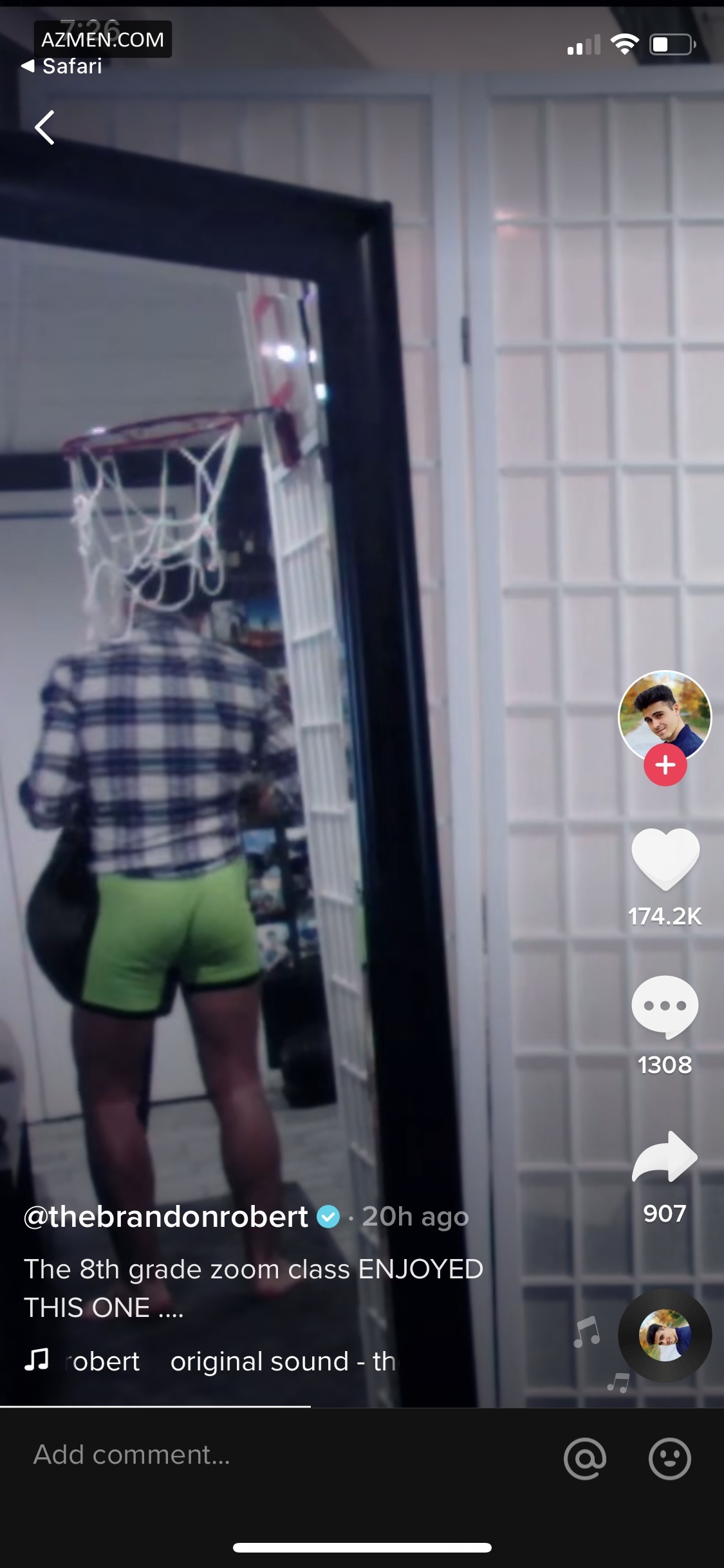Open thebrandonrobert's profile picture
This screenshot has width=724, height=1568.
pos(665,715)
